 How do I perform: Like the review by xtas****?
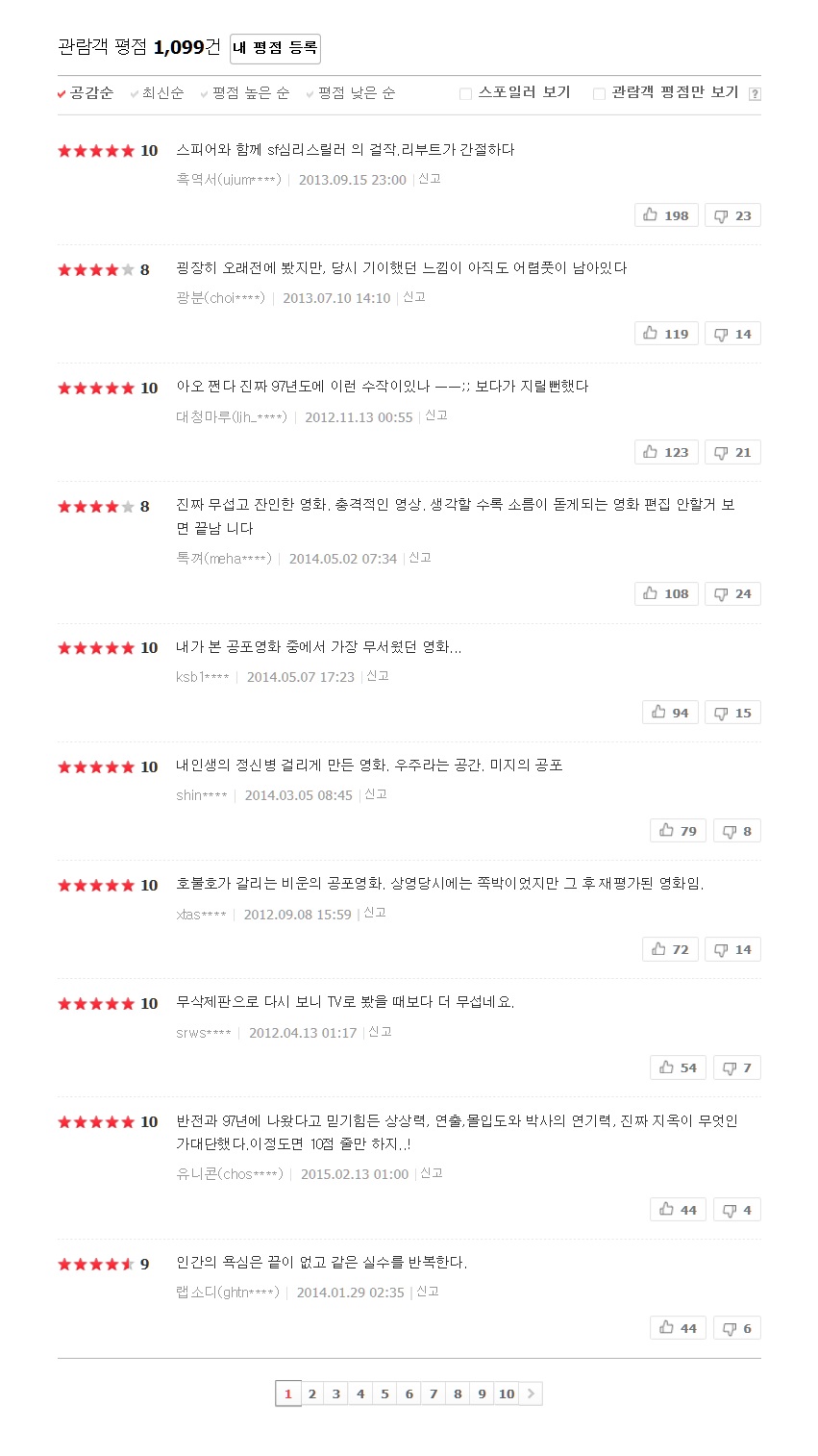[670, 949]
